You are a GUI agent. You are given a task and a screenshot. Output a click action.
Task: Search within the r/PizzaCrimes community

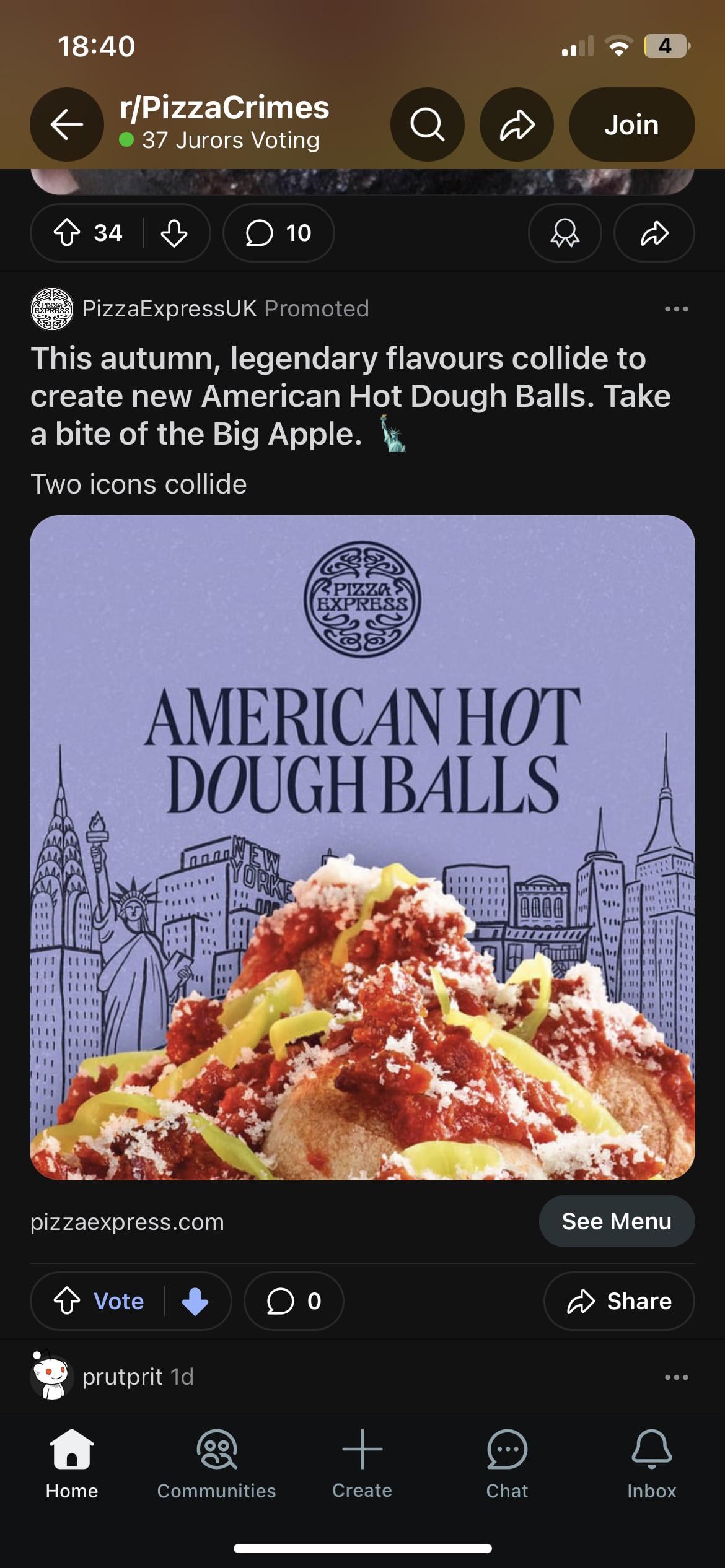coord(427,124)
